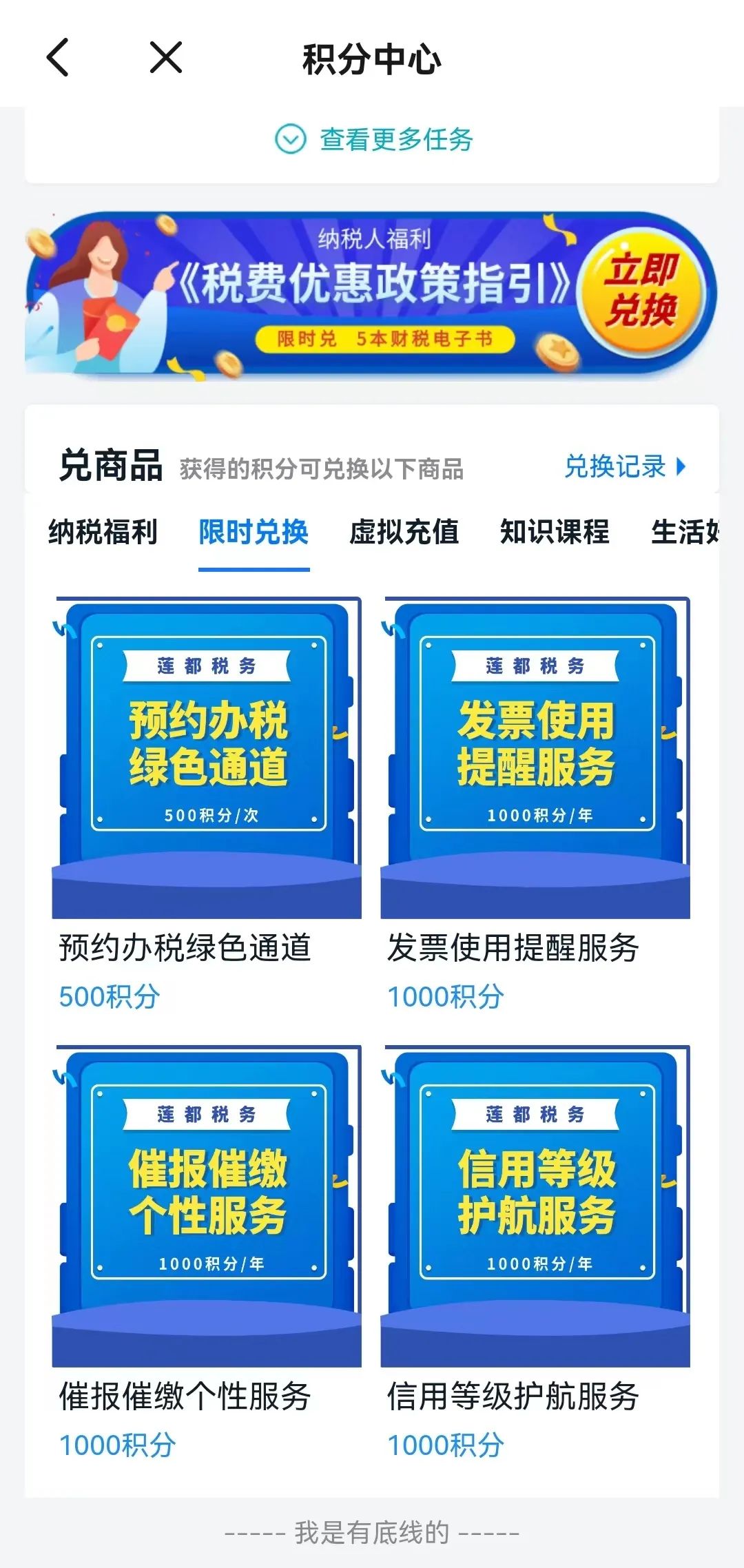The height and width of the screenshot is (1568, 744).
Task: Open 兑换记录
Action: 626,467
